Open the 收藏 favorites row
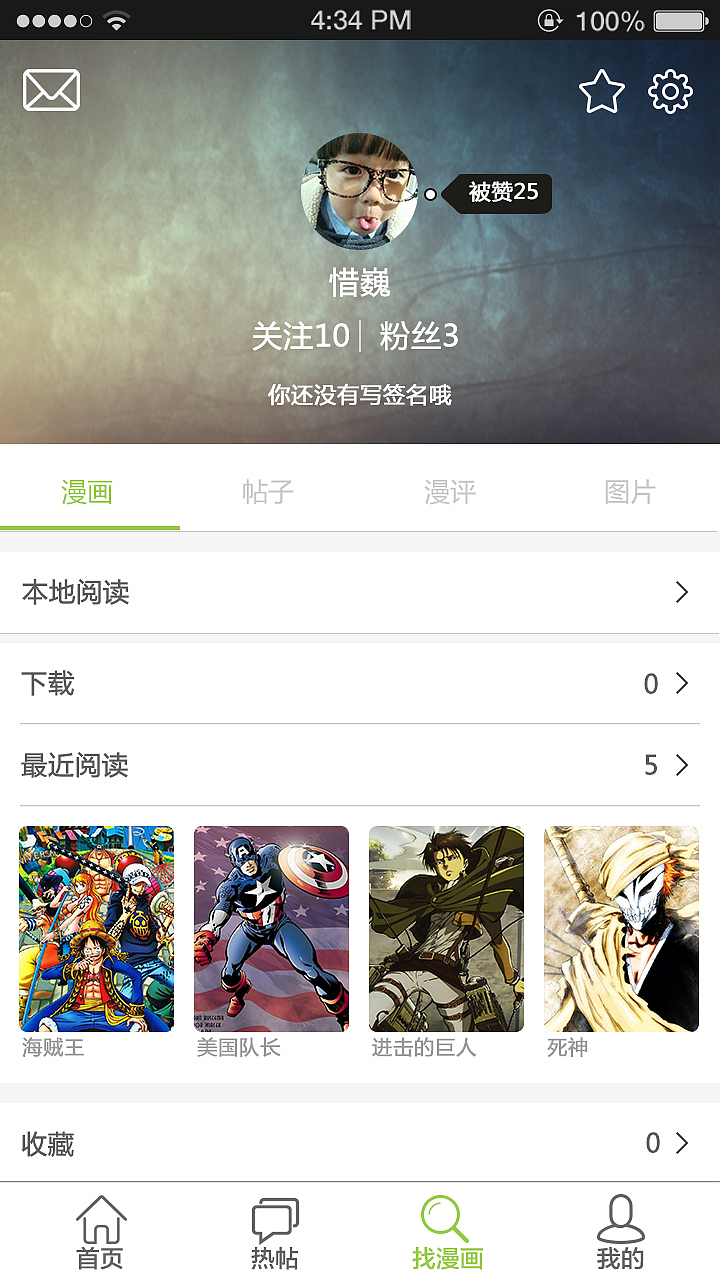 click(x=360, y=1143)
